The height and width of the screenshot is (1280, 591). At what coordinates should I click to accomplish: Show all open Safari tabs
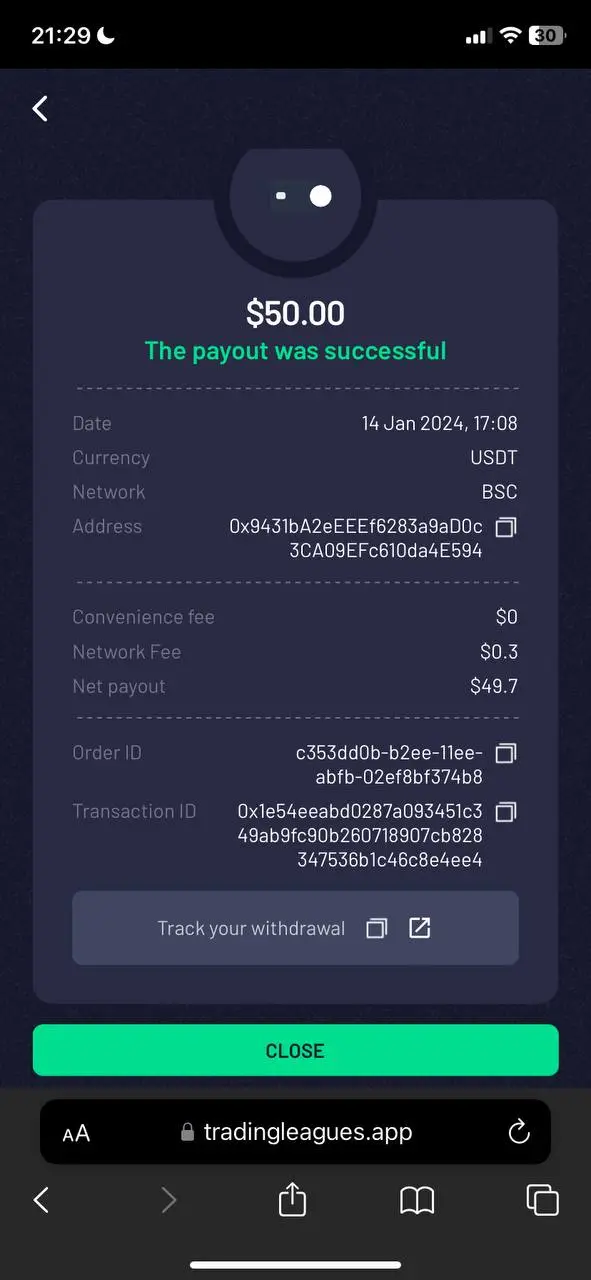point(542,1200)
